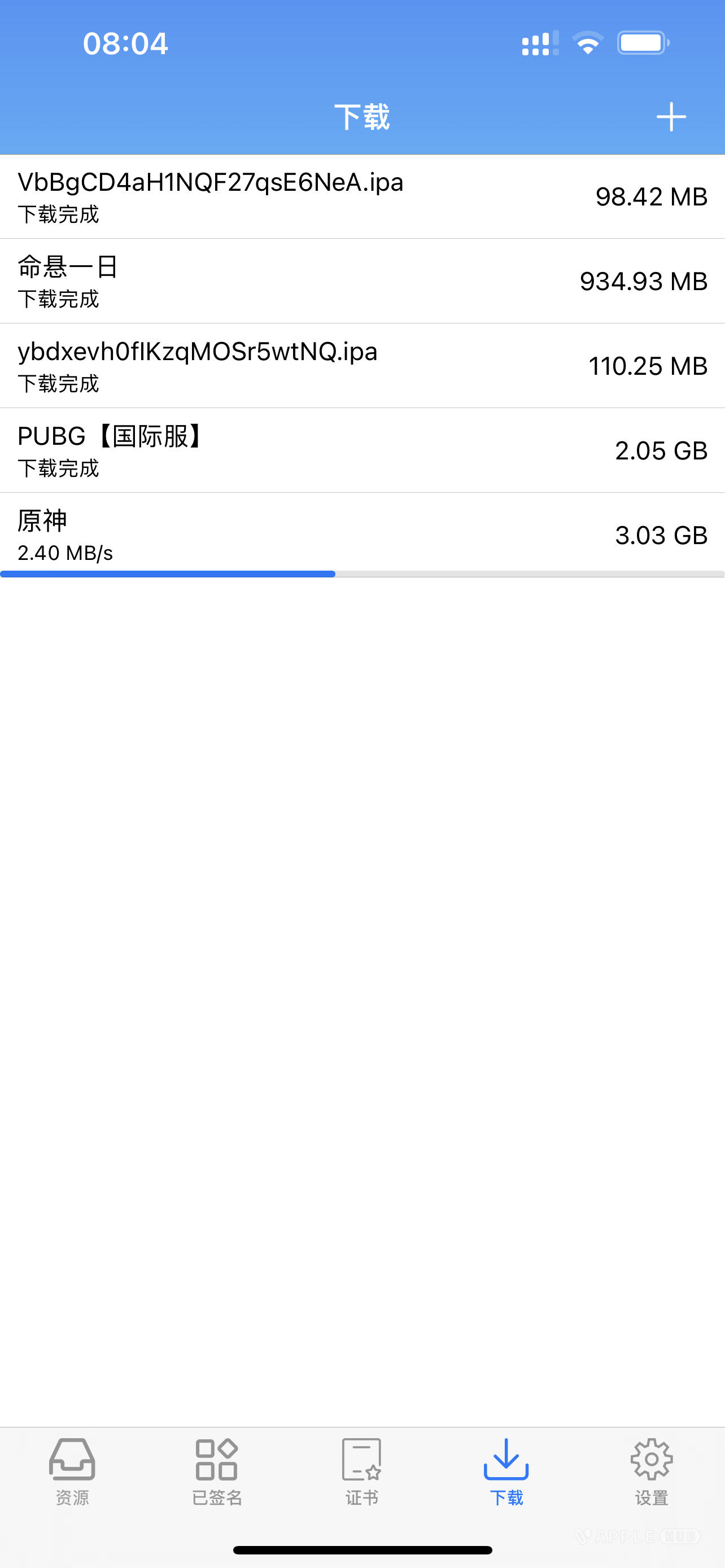The height and width of the screenshot is (1568, 725).
Task: Tap the PUBG【国际服】 download row
Action: tap(362, 450)
